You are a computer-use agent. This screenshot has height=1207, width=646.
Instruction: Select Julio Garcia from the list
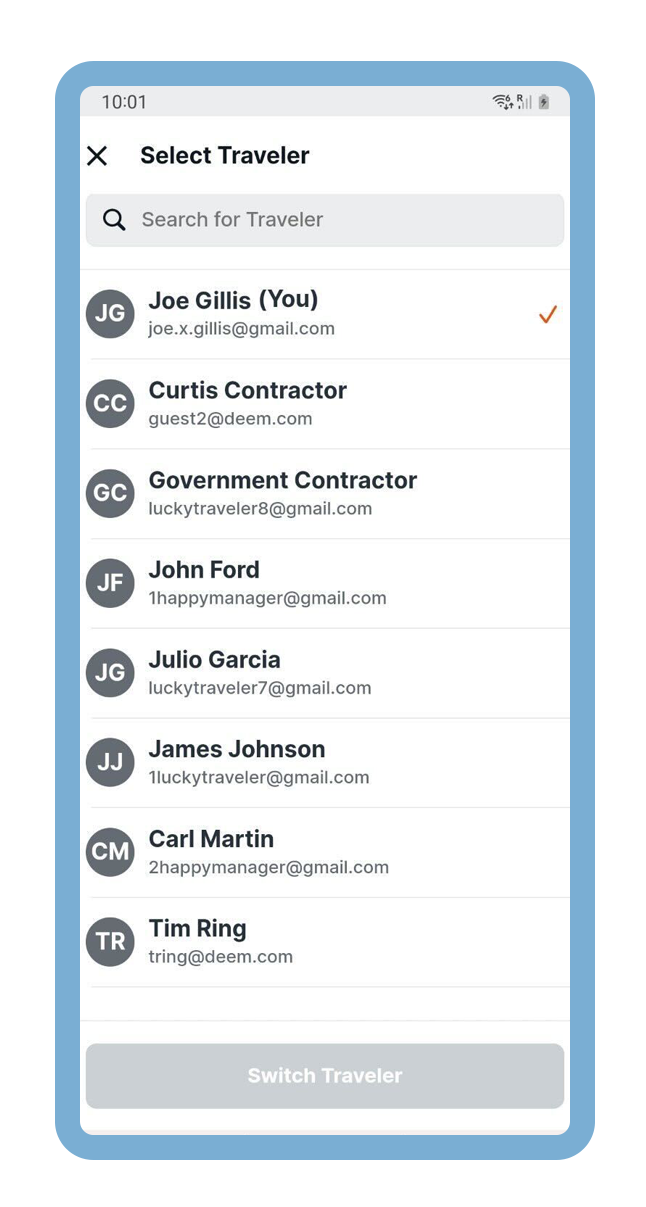point(325,673)
